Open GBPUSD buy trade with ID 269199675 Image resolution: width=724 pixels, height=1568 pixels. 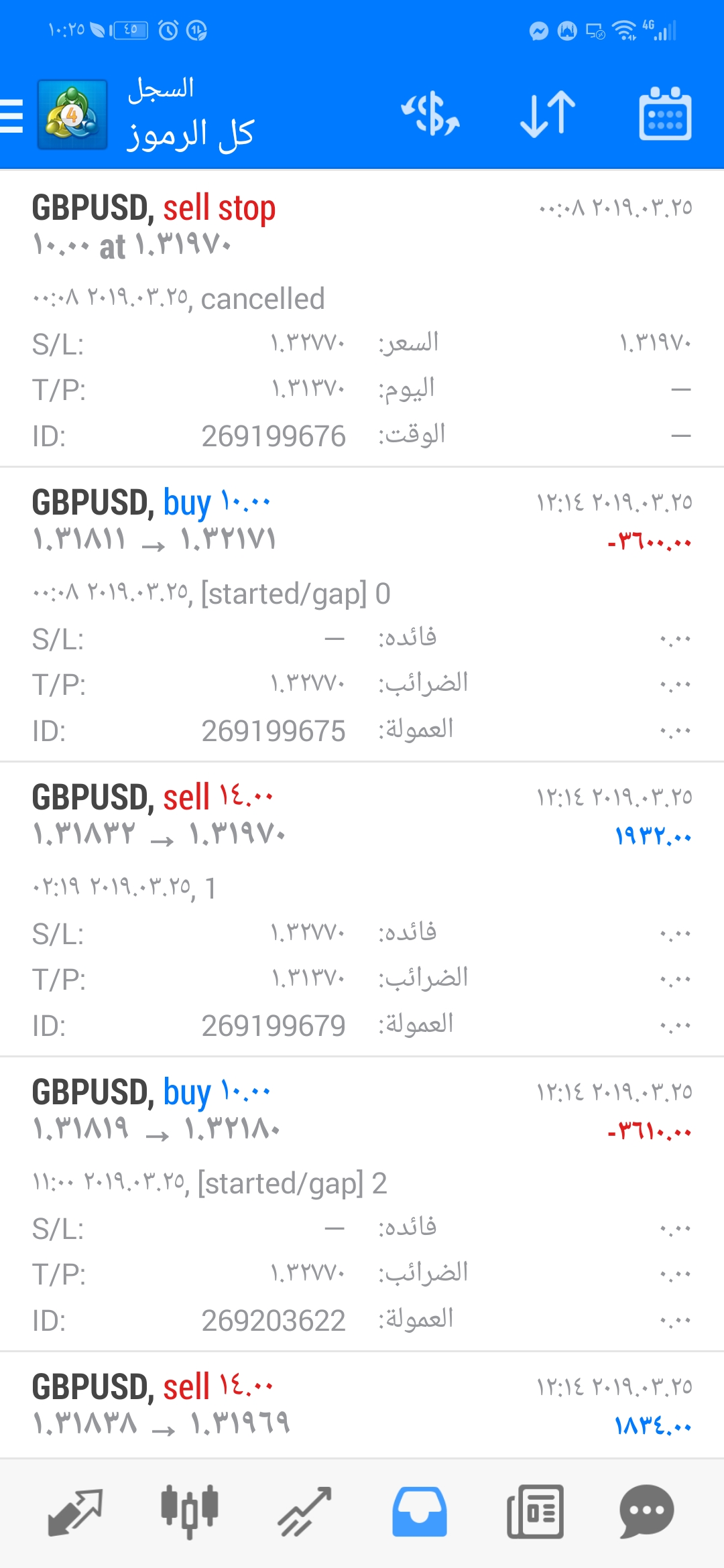pyautogui.click(x=362, y=614)
